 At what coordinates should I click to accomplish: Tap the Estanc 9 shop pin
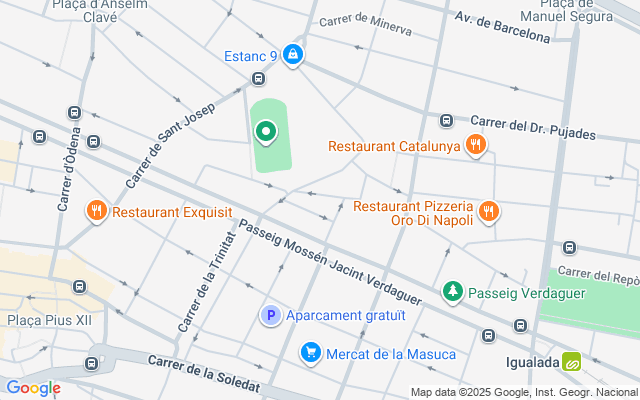[293, 54]
